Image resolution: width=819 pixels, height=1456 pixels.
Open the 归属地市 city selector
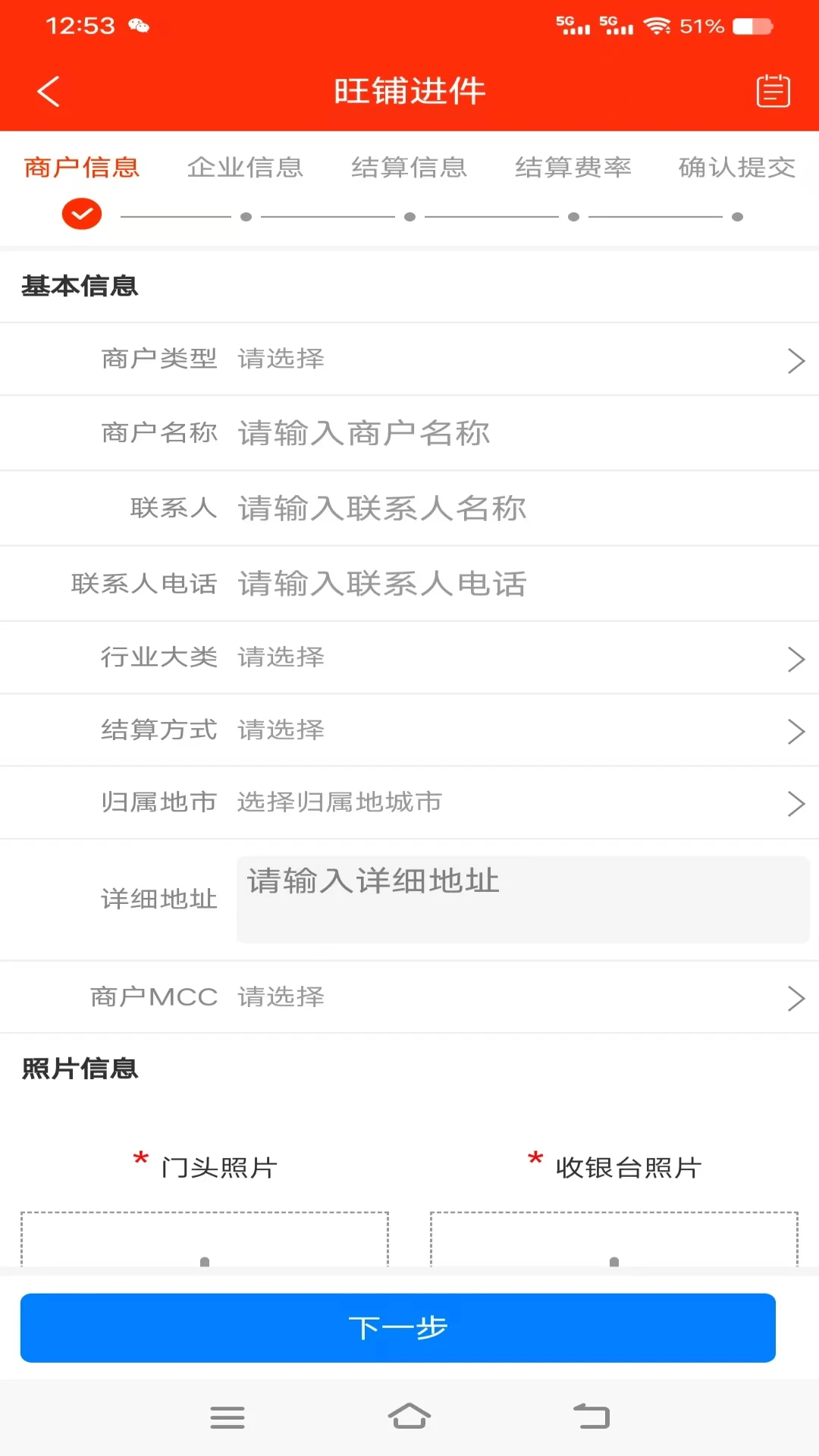tap(409, 802)
